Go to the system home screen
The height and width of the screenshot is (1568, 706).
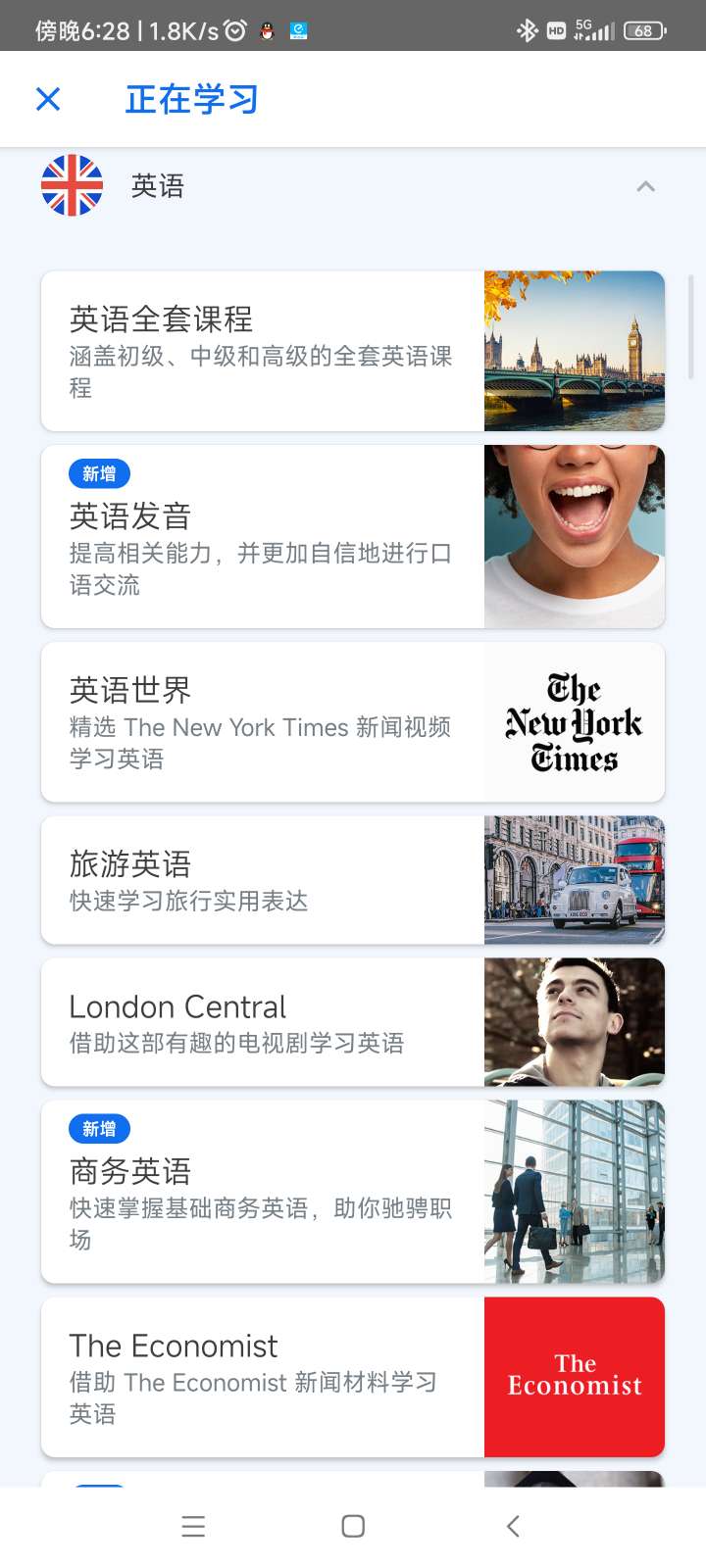[353, 1526]
